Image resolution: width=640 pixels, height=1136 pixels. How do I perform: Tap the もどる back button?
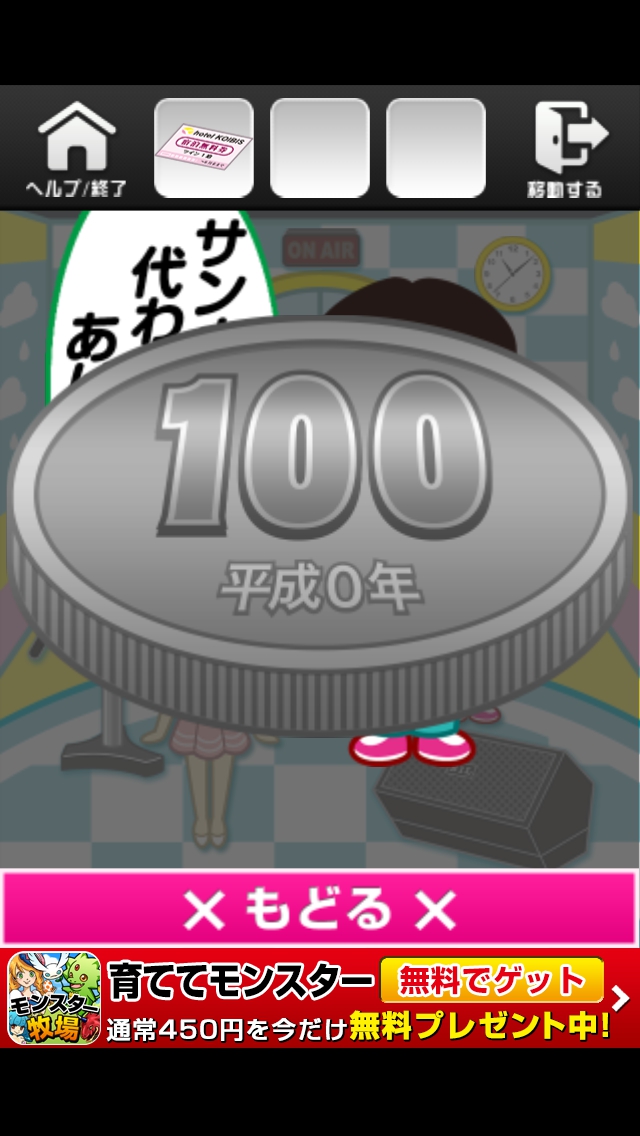(x=320, y=909)
